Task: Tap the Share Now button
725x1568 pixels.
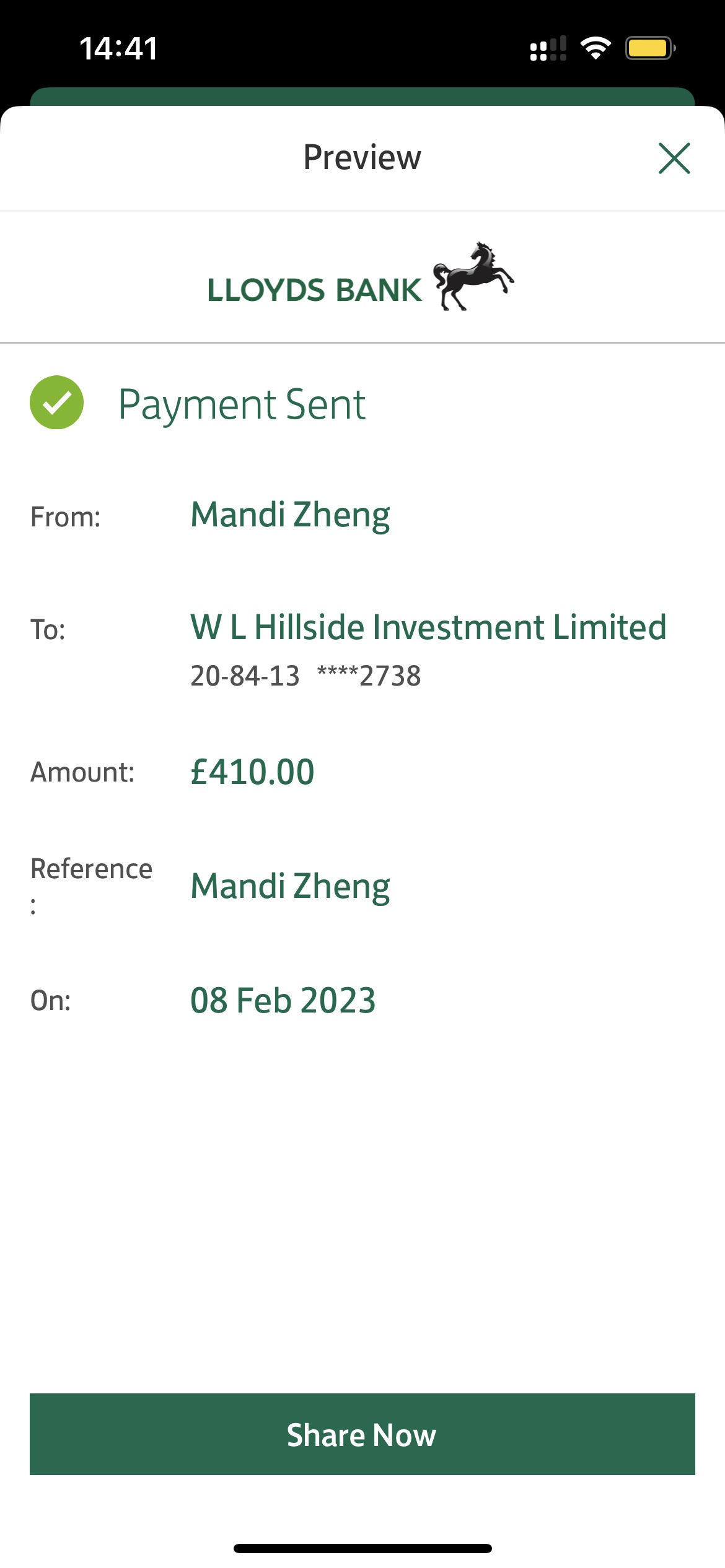Action: 362,1434
